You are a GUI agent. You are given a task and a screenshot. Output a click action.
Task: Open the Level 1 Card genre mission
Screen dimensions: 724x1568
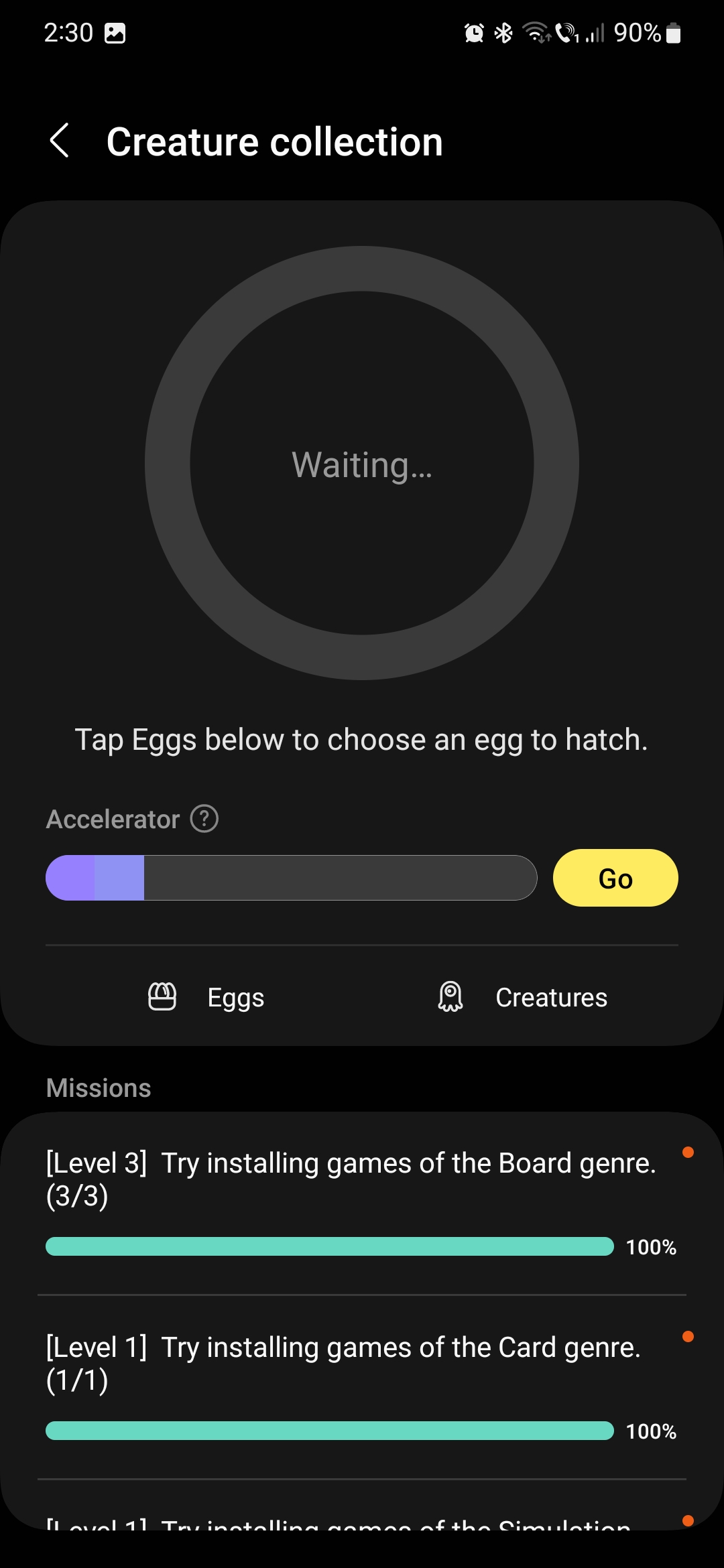point(362,1384)
